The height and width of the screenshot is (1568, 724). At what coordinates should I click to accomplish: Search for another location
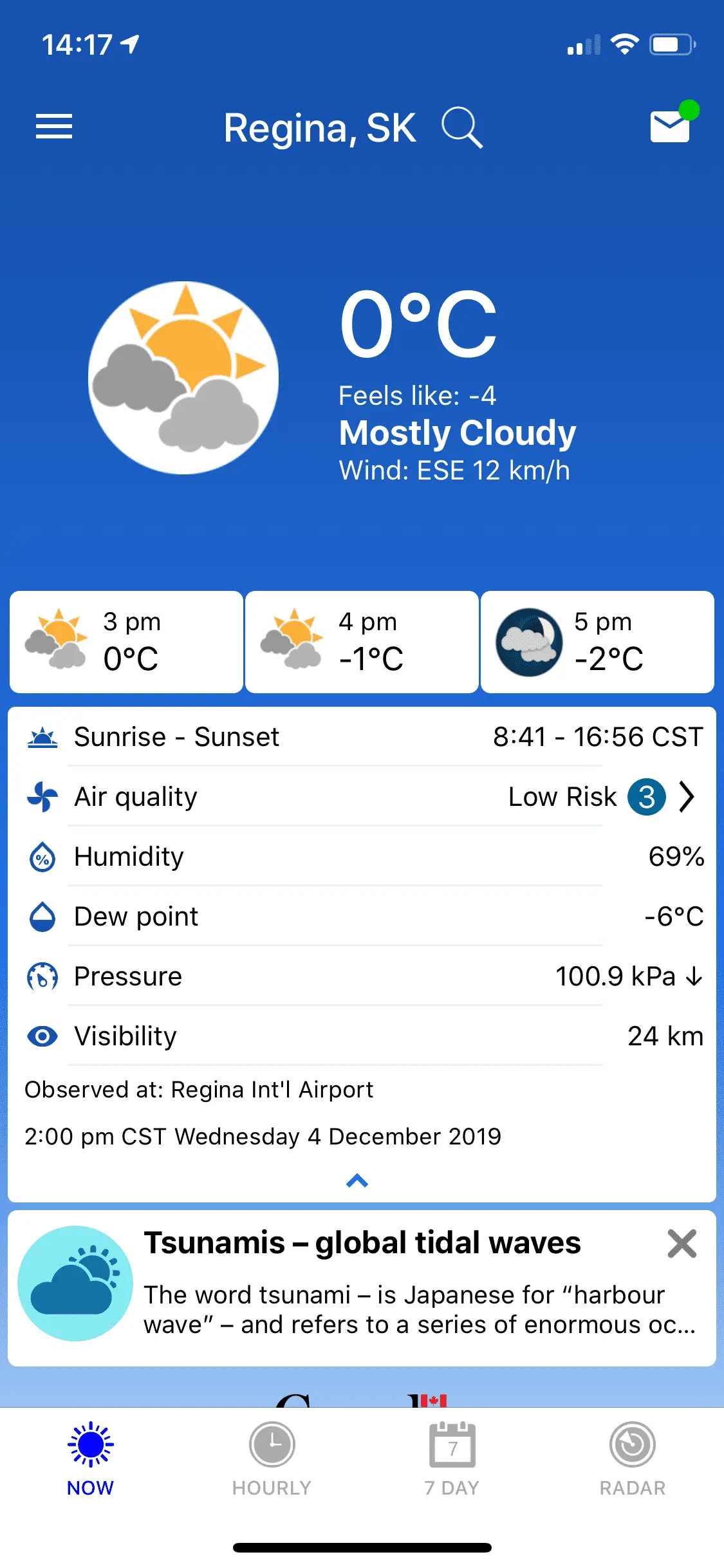pos(461,127)
